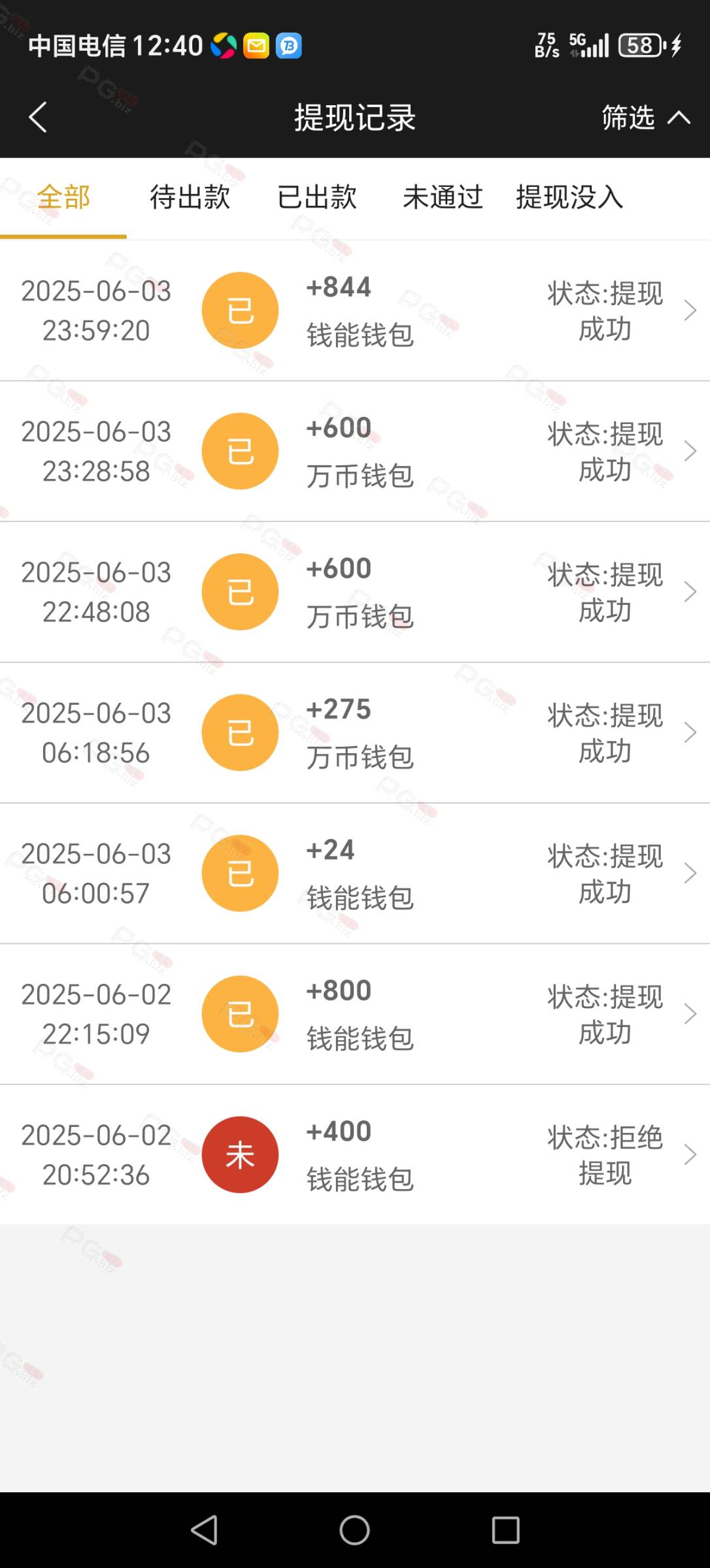View details of the +275 withdrawal
The height and width of the screenshot is (1568, 710).
coord(355,732)
